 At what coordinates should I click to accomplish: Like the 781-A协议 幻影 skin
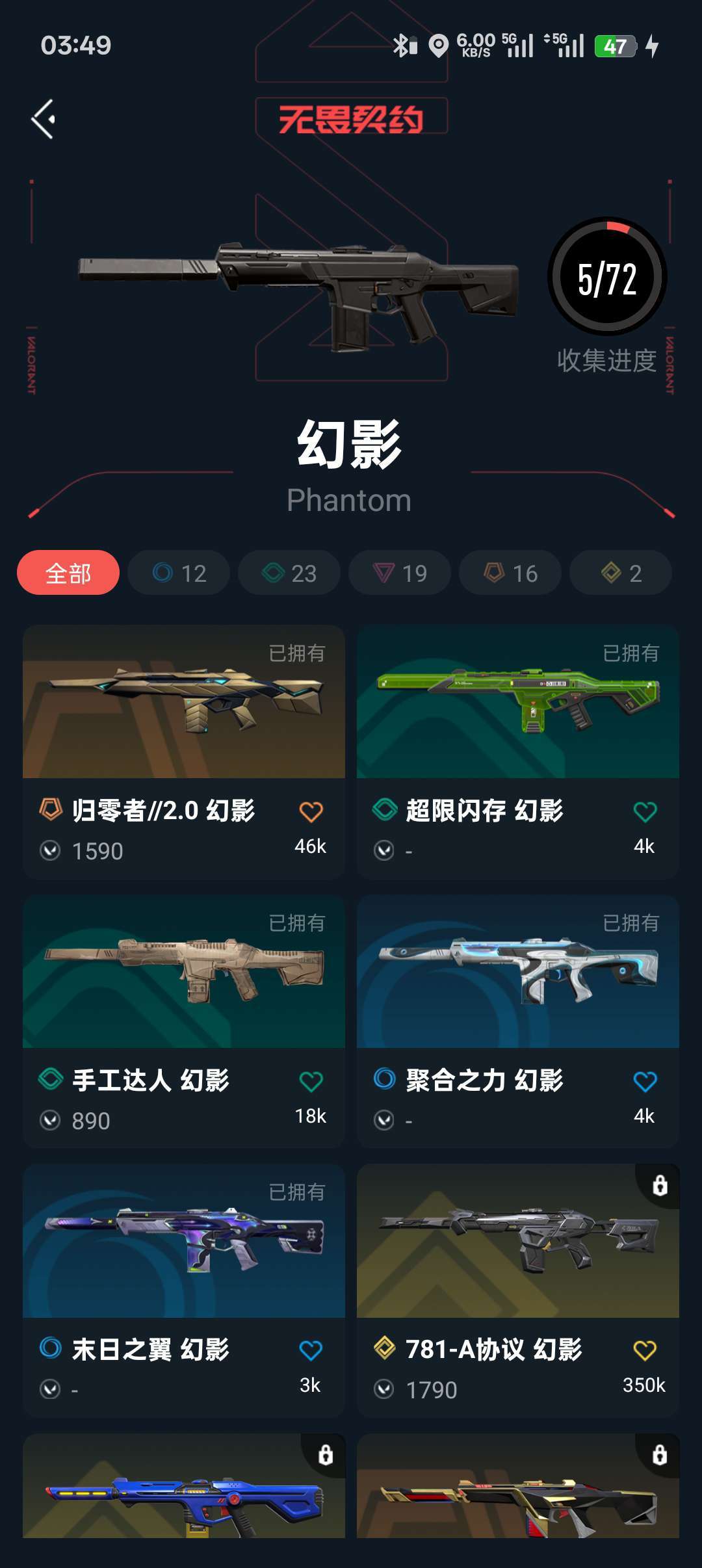[645, 1350]
